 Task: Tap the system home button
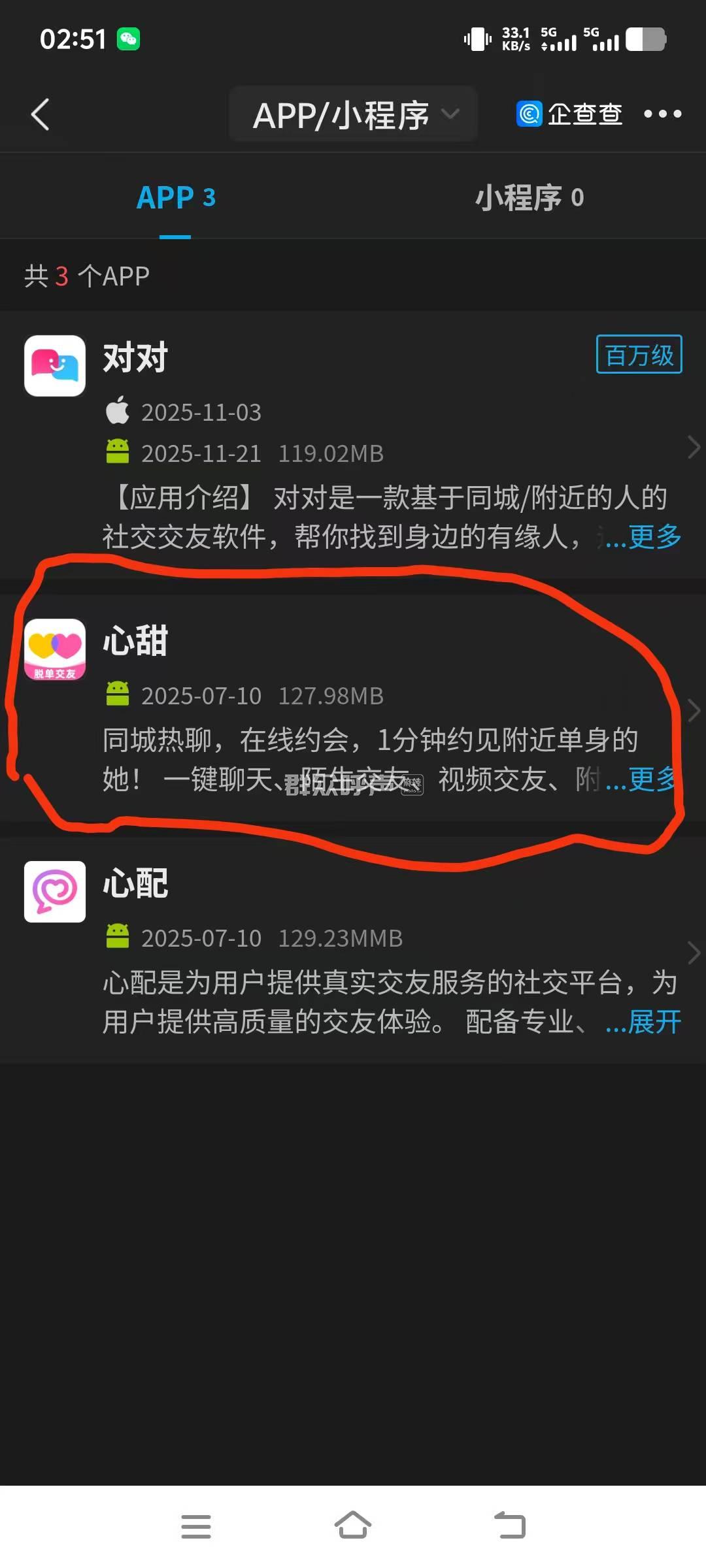point(353,1526)
